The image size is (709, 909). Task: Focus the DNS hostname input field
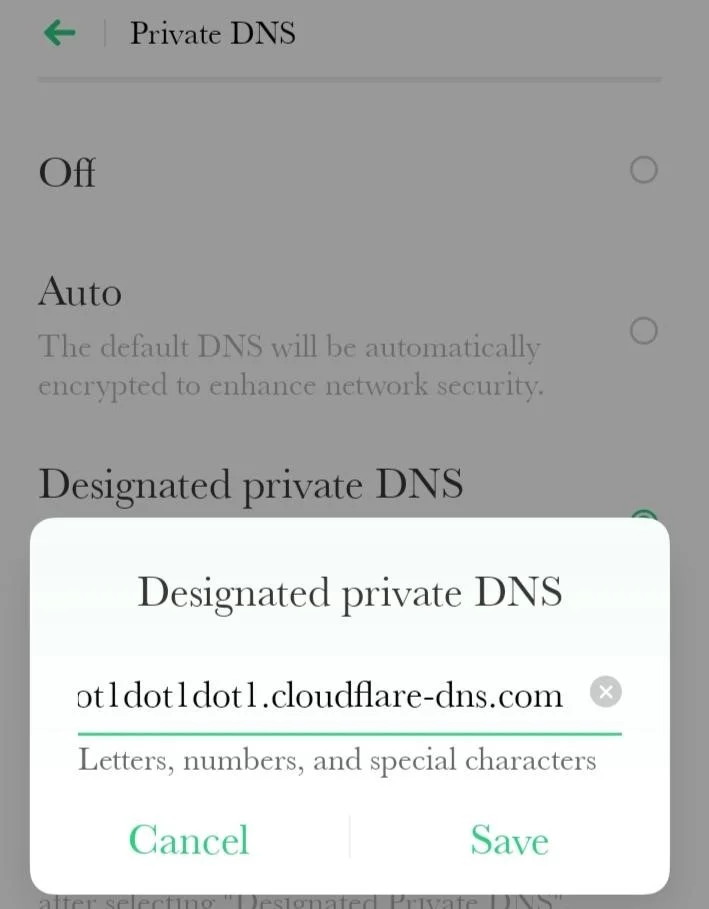point(320,695)
